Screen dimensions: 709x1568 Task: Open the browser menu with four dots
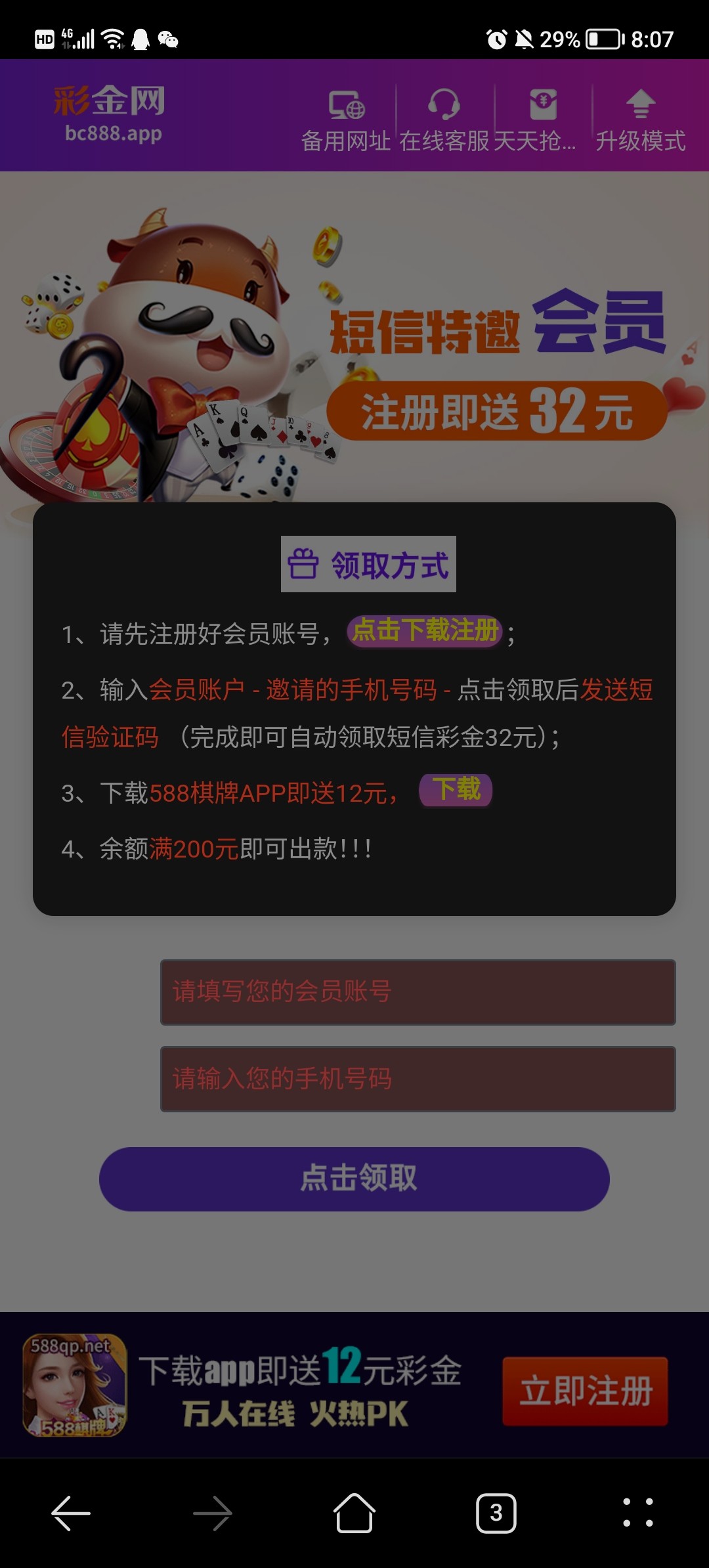tap(637, 1513)
